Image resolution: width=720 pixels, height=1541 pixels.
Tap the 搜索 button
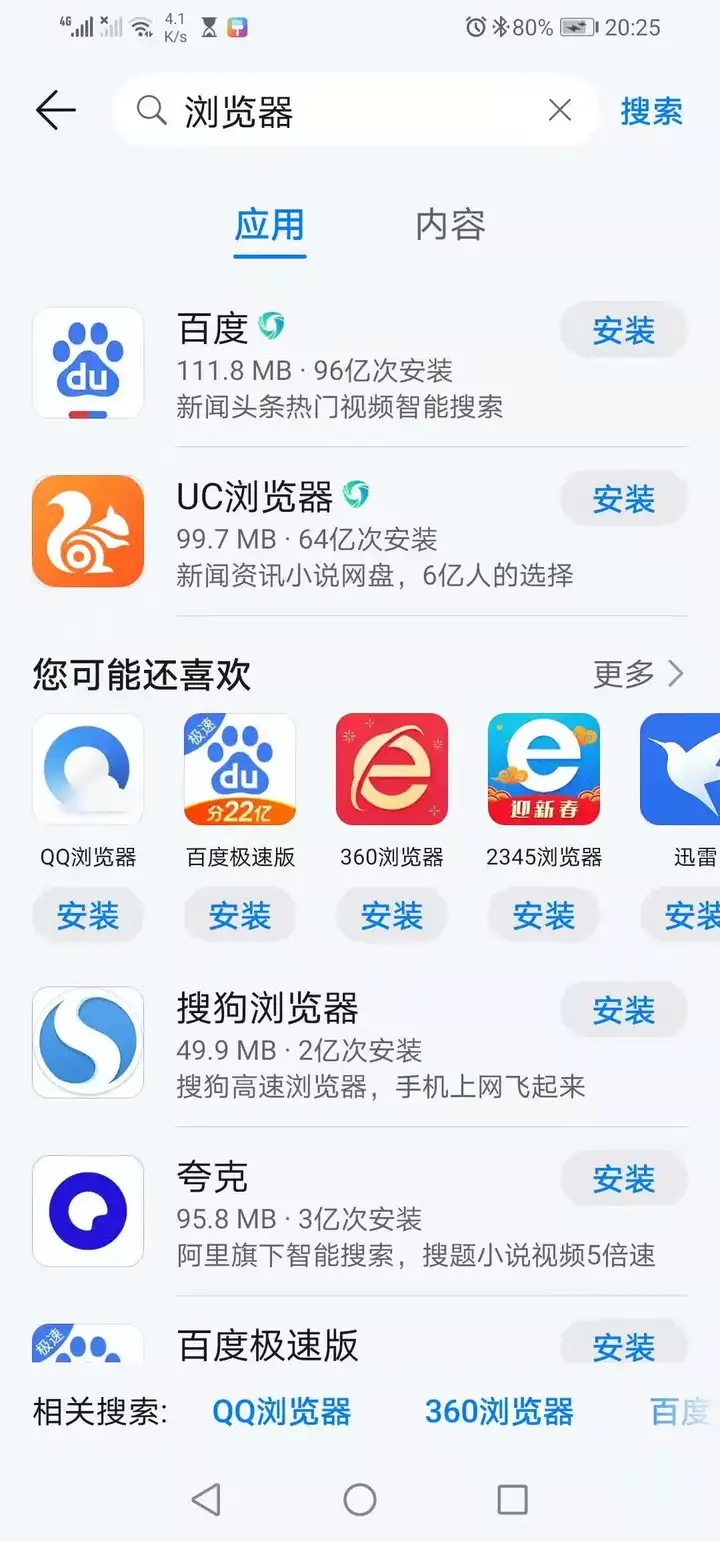pos(651,111)
